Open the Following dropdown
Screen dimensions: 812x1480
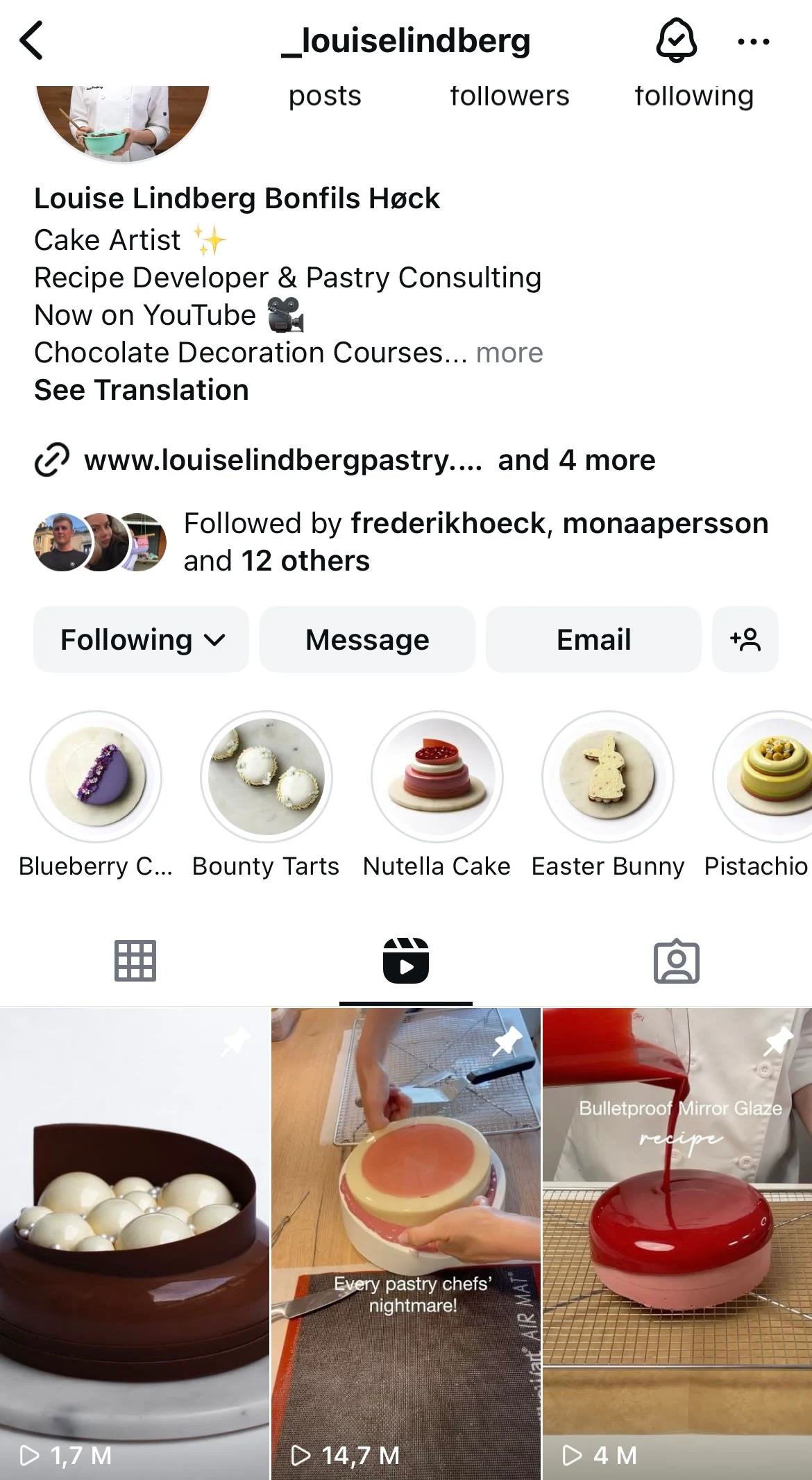point(142,639)
